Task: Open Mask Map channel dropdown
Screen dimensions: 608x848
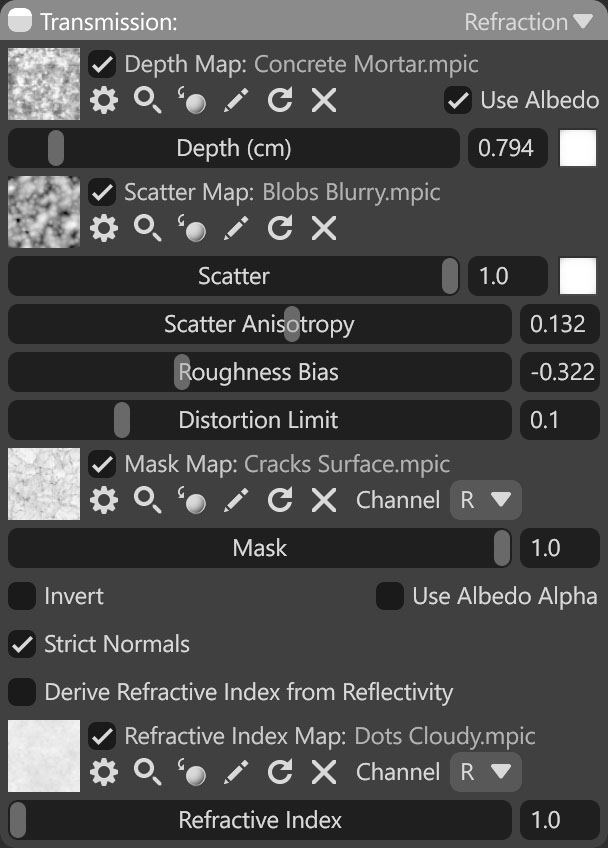Action: click(485, 499)
